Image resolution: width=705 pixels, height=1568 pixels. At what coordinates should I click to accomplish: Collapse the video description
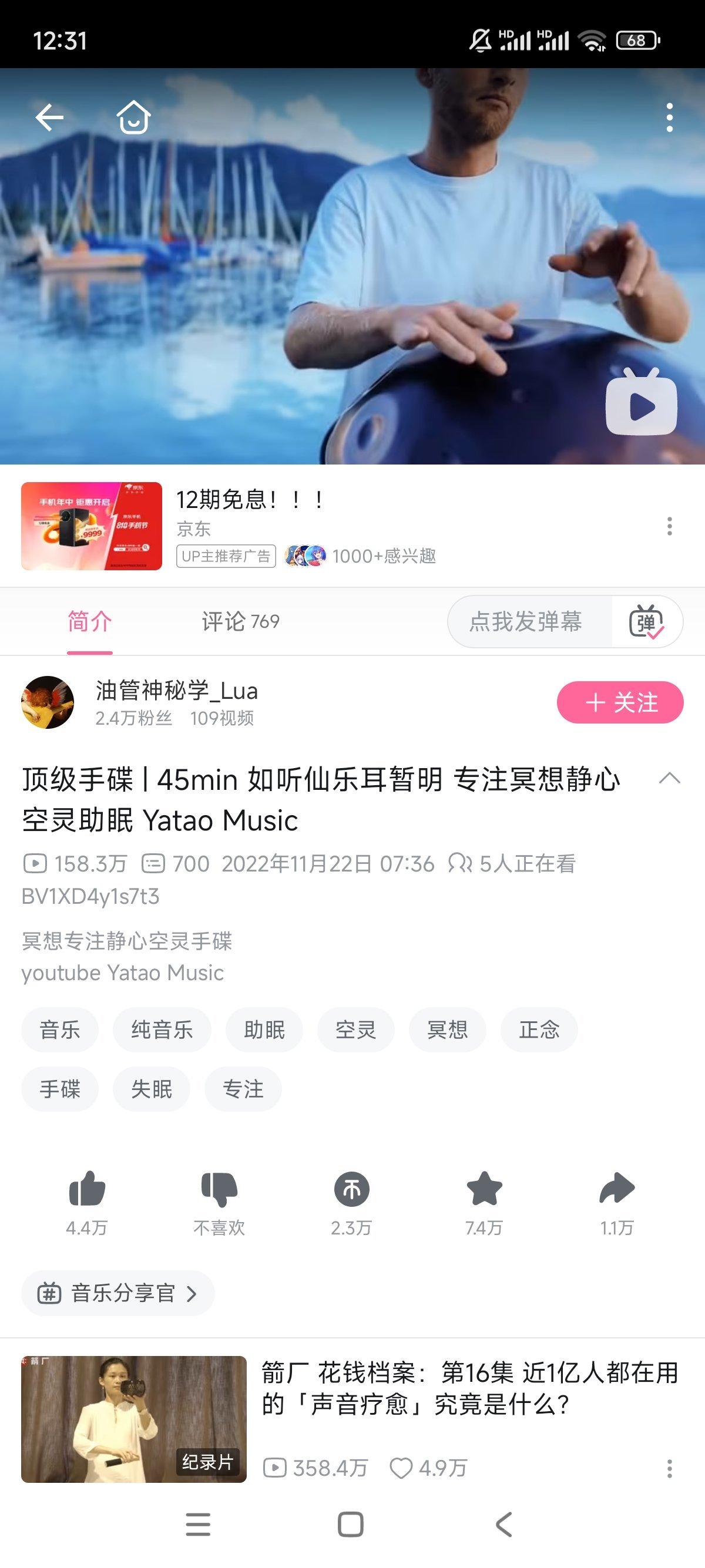(x=669, y=779)
